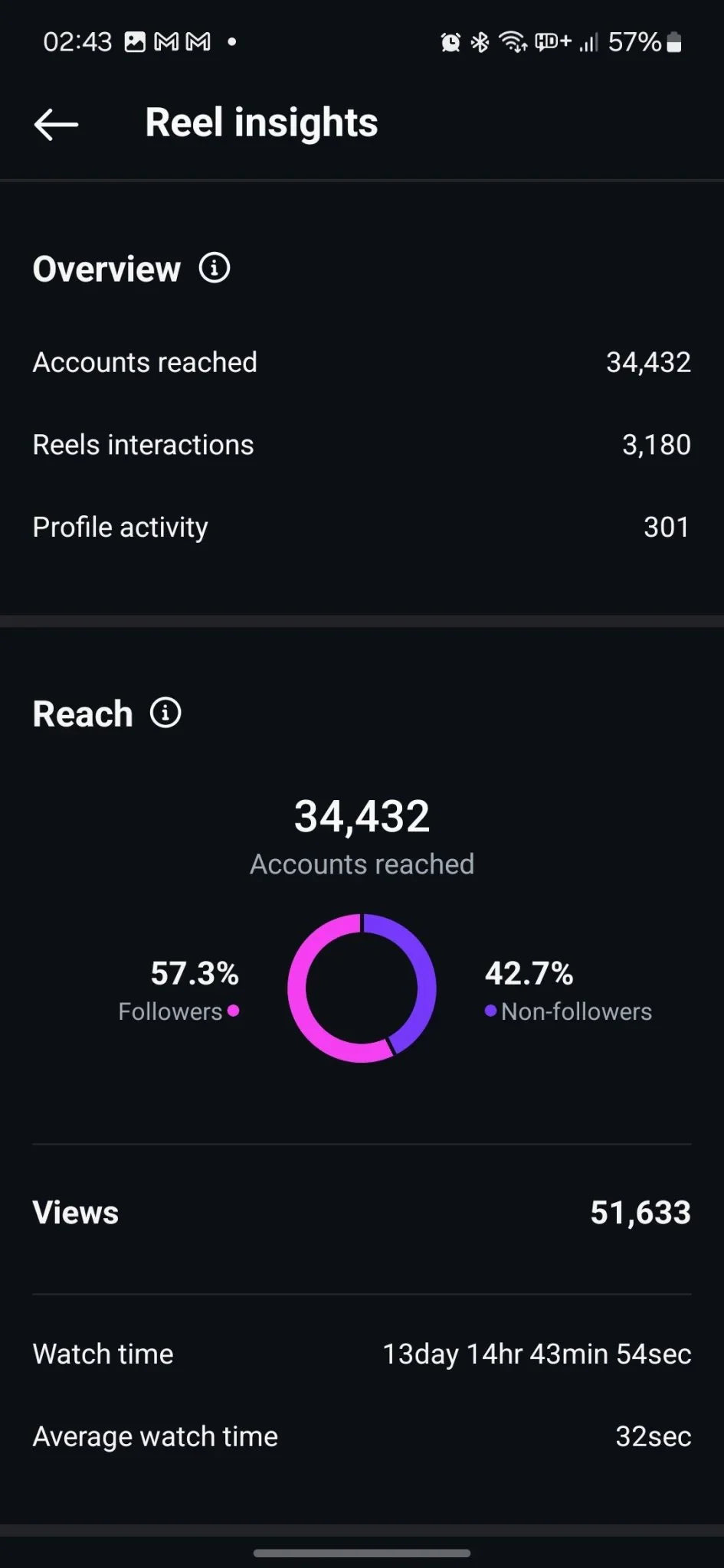This screenshot has width=724, height=1568.
Task: Tap the Wi-Fi icon in status bar
Action: point(512,42)
